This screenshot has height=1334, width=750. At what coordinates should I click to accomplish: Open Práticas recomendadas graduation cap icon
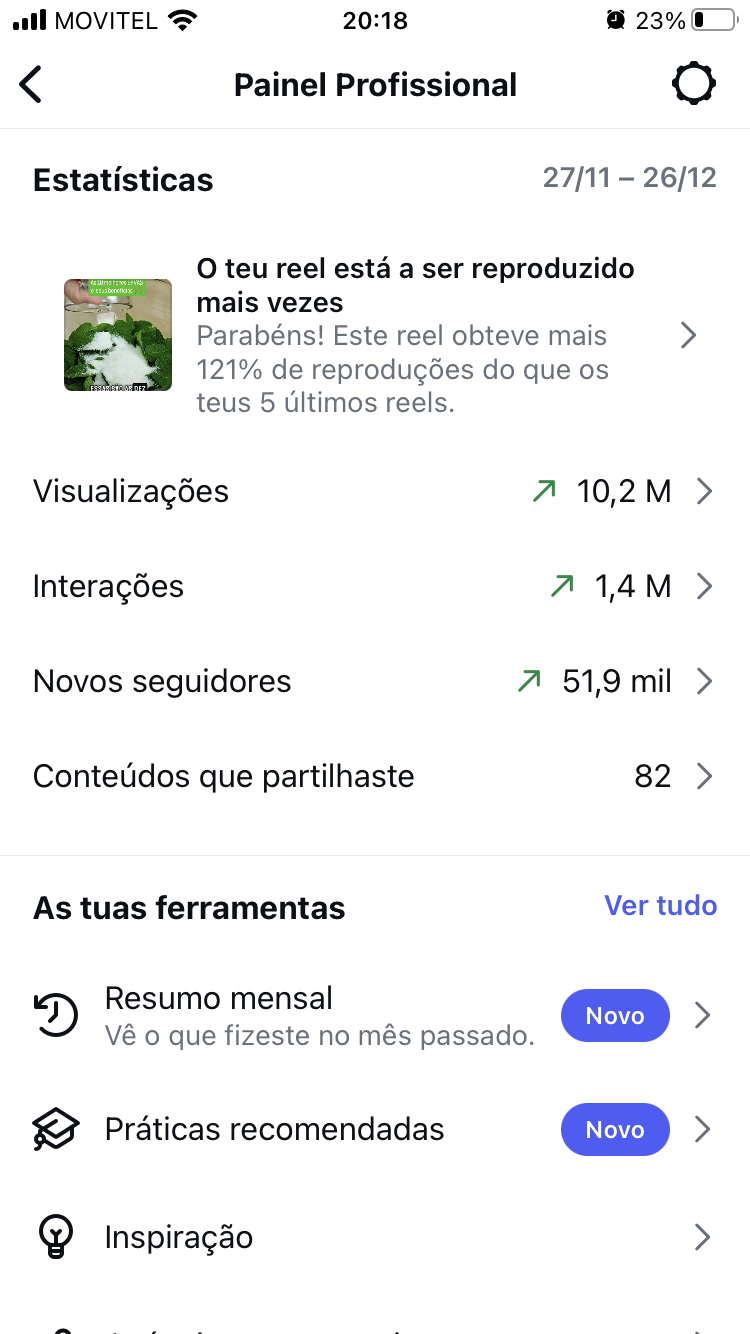tap(55, 1129)
